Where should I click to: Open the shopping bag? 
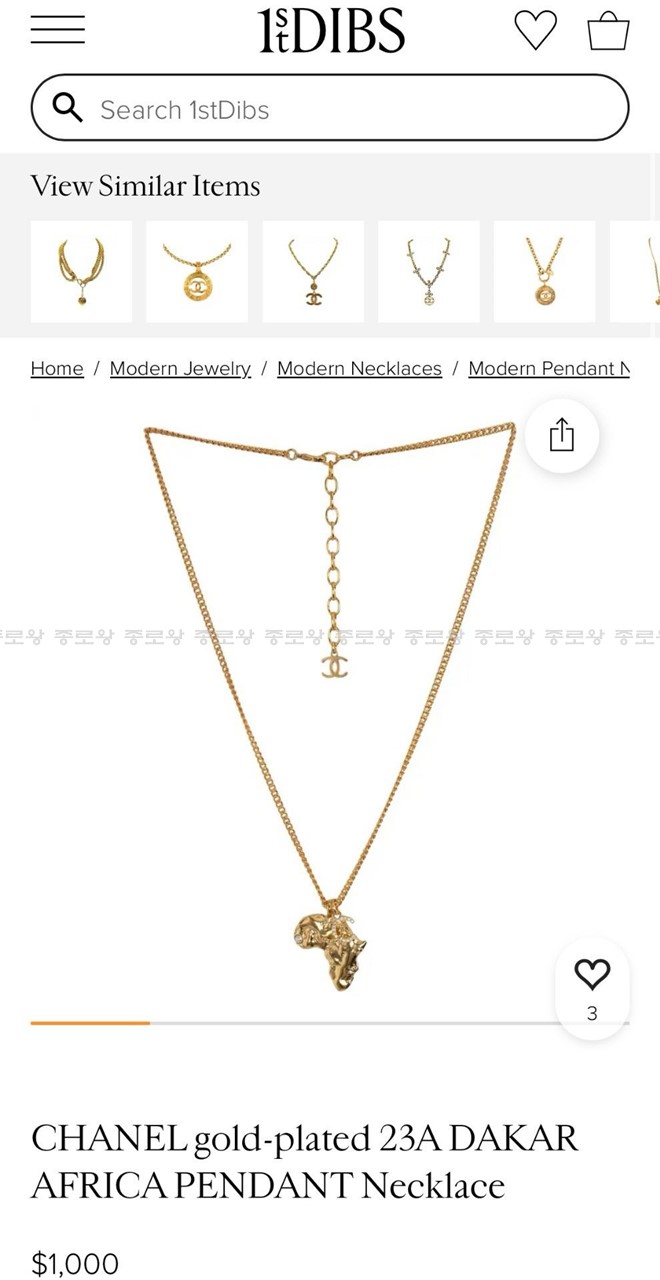(x=608, y=30)
